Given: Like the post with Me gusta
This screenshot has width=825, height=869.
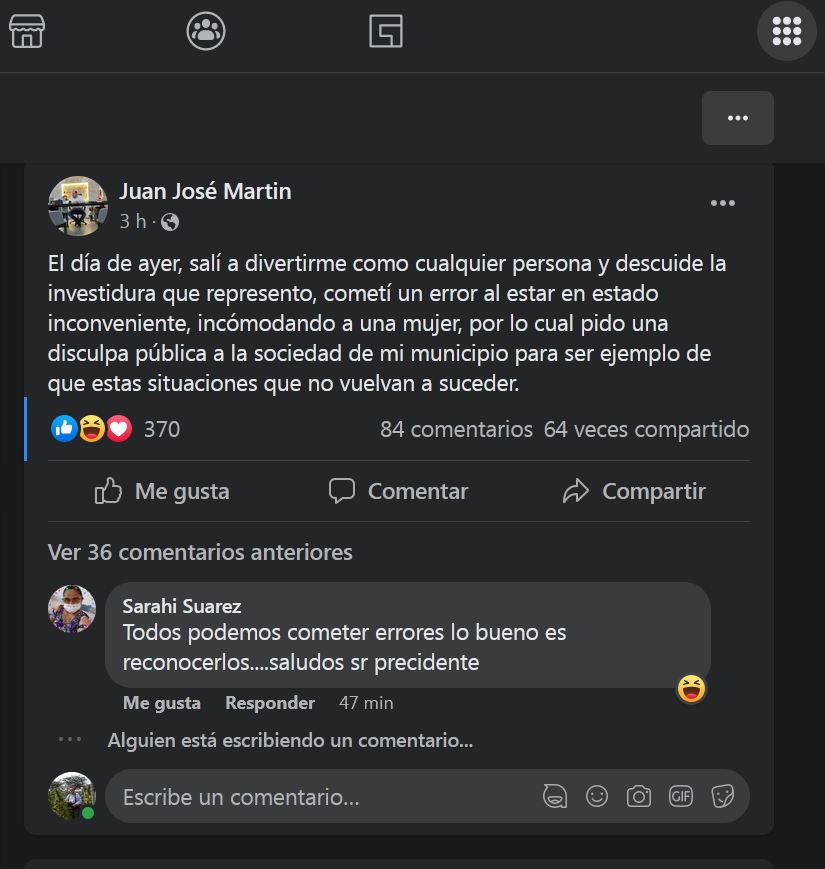Looking at the screenshot, I should pos(162,491).
